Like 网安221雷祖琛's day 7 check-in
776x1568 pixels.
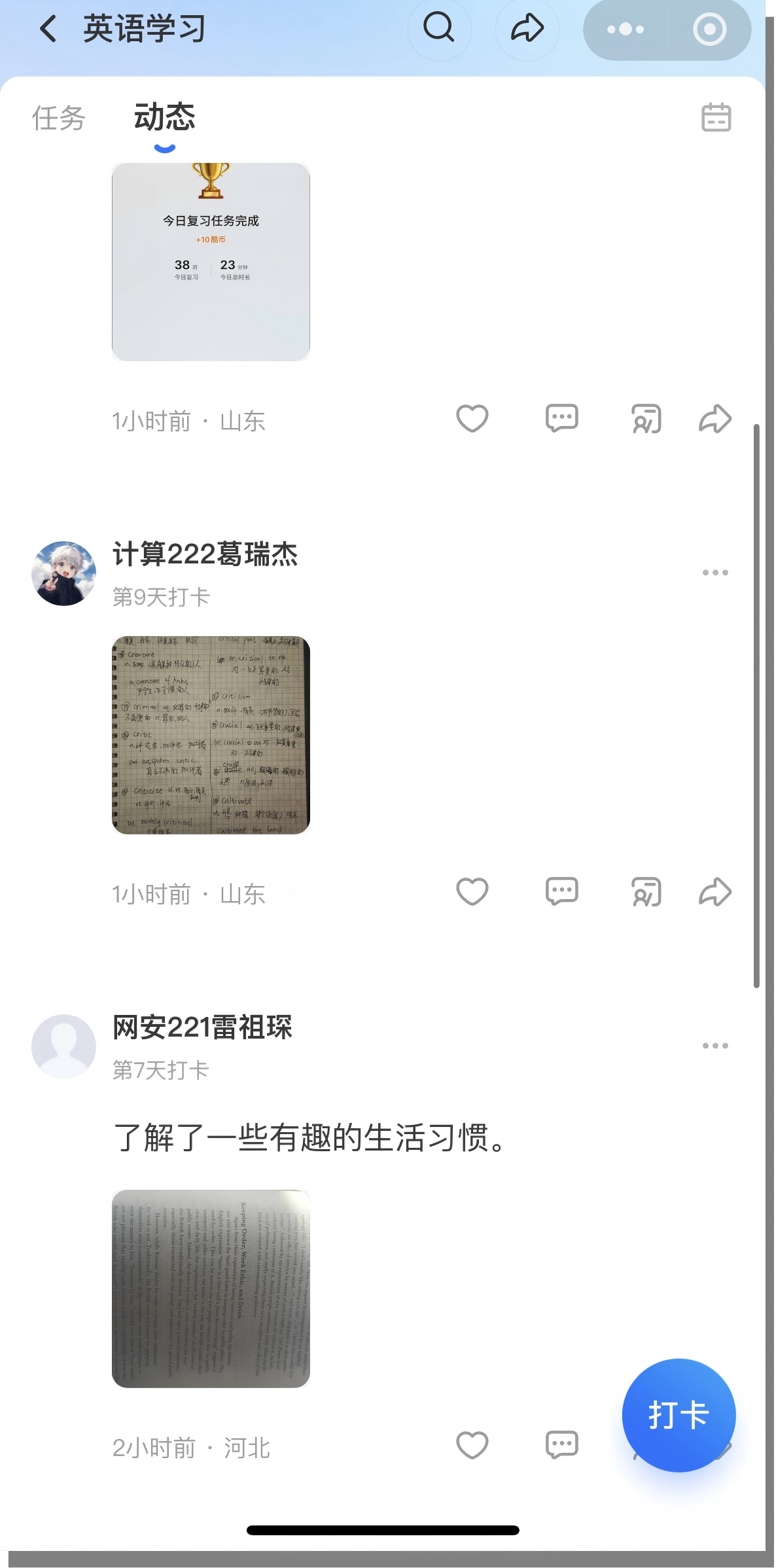pos(472,1446)
